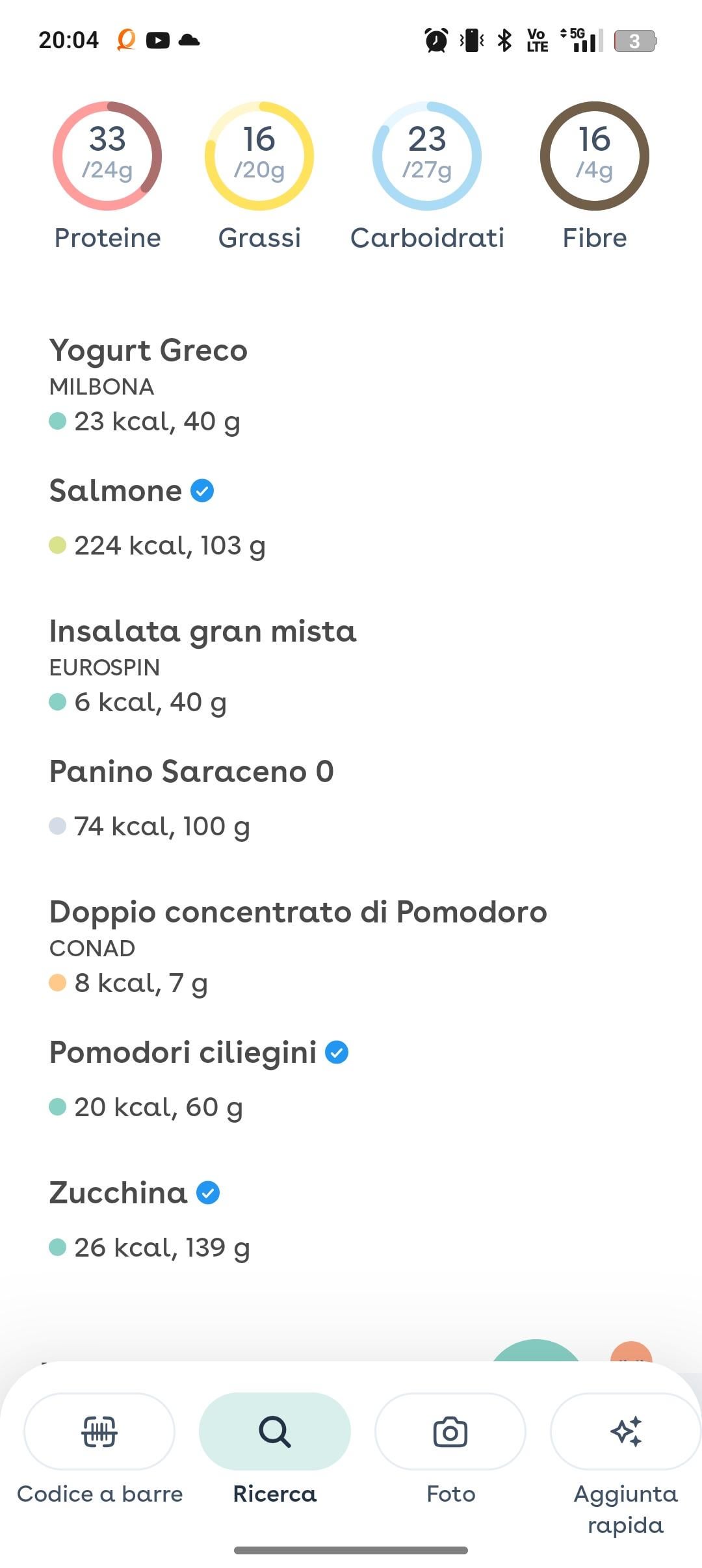Screen dimensions: 702x1568
Task: Open the Yogurt Greco Milbona entry
Action: 149,384
